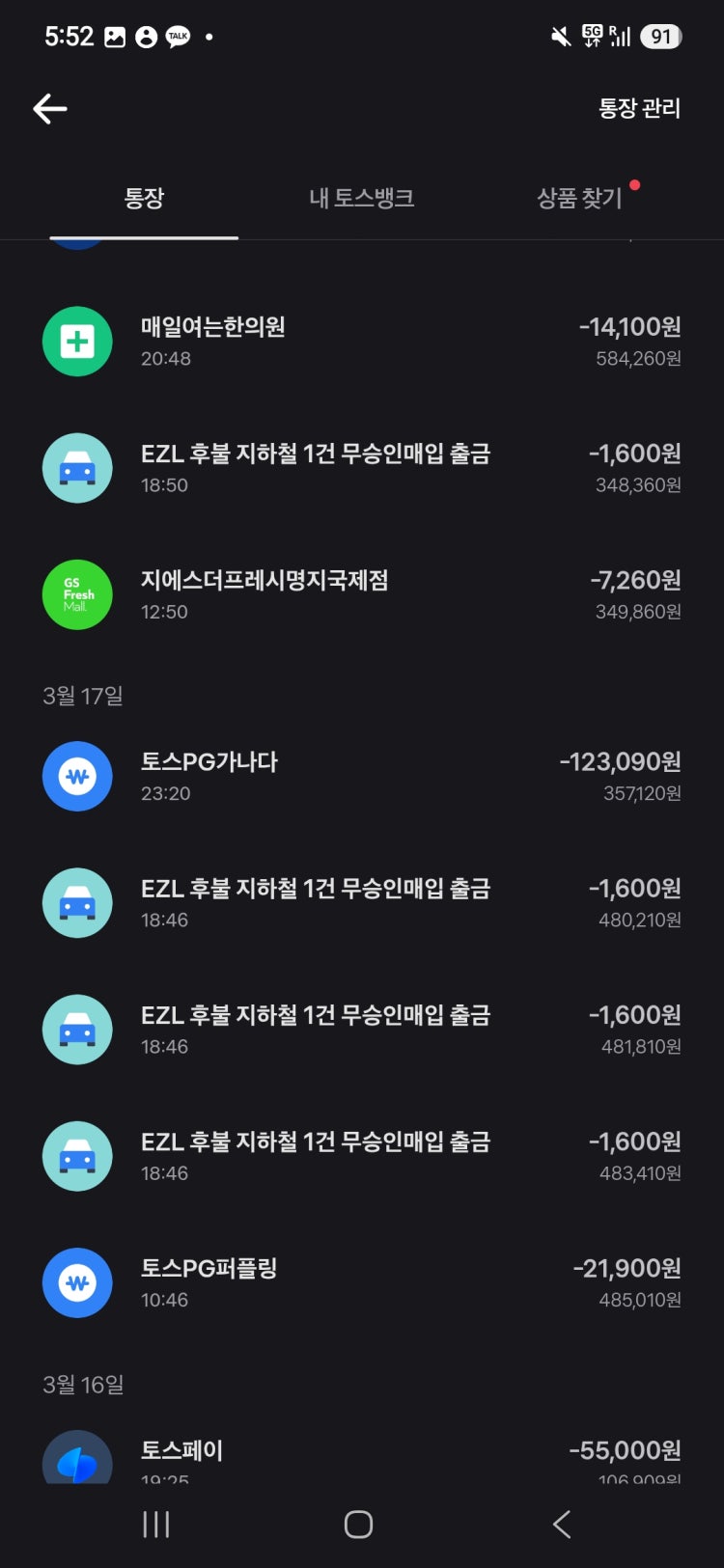
Task: Tap the 5G network indicator
Action: pos(593,36)
